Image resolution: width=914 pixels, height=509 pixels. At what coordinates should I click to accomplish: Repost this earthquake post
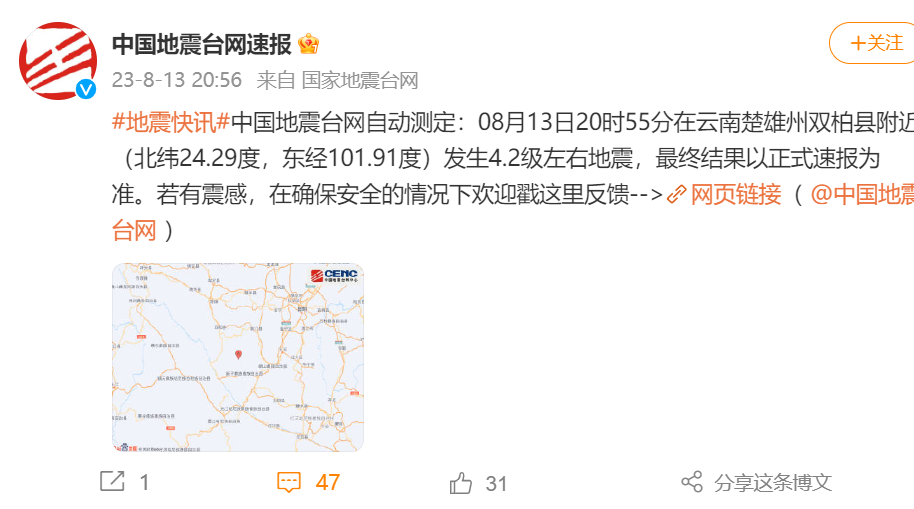124,482
